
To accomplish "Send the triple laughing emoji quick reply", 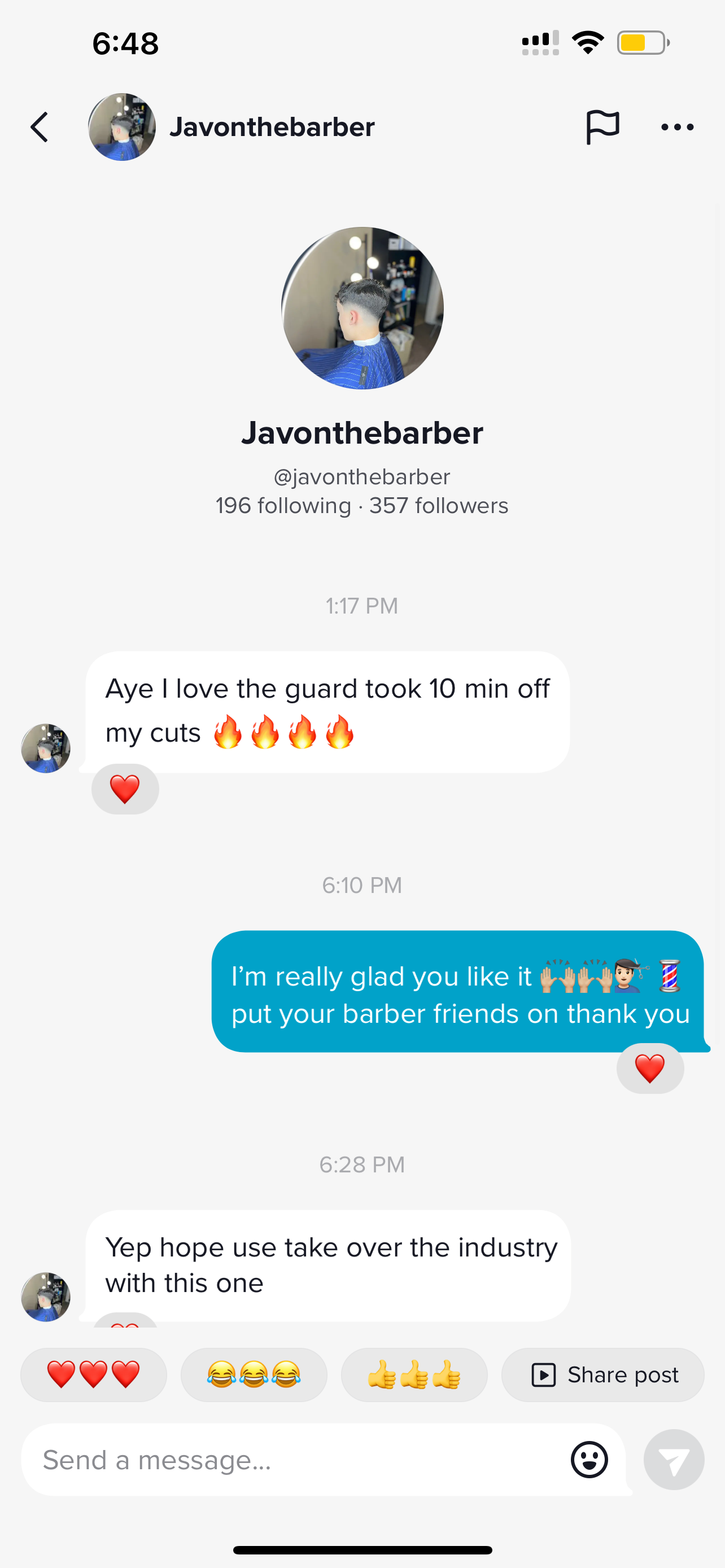I will coord(254,1374).
